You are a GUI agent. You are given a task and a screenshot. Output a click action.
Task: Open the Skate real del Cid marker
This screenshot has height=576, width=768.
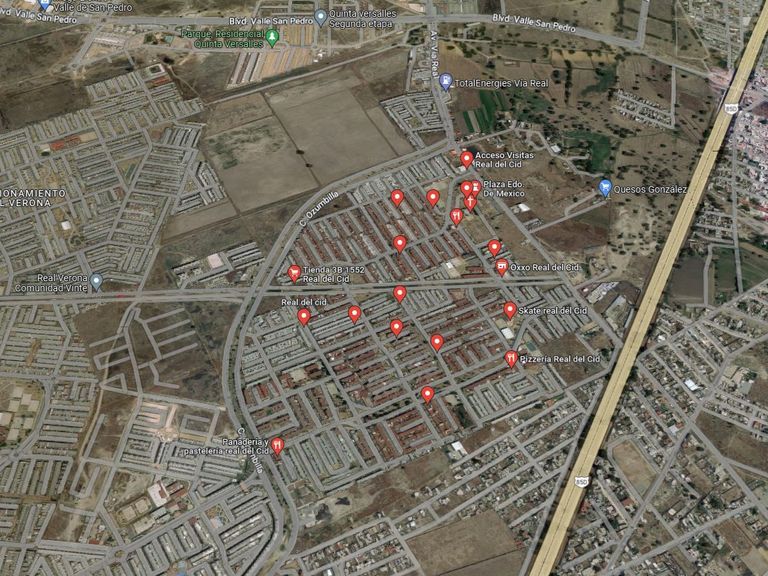(x=510, y=310)
